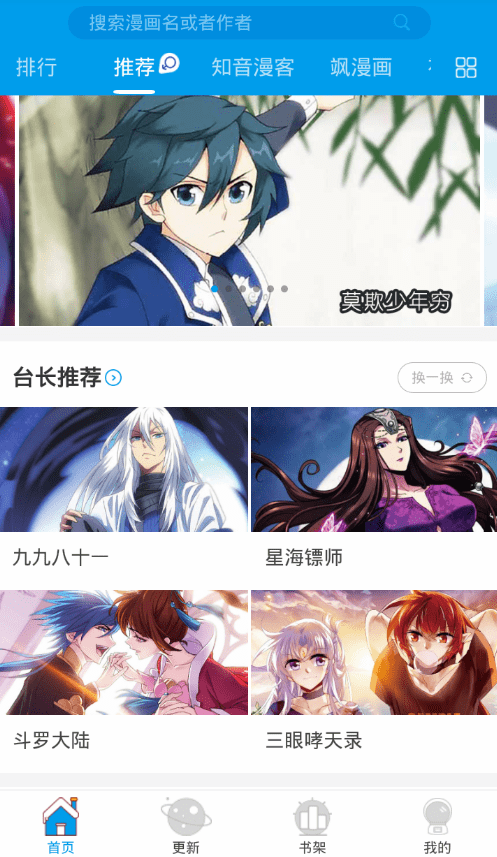
Task: Open the comic 三眼哮天录
Action: coord(374,671)
